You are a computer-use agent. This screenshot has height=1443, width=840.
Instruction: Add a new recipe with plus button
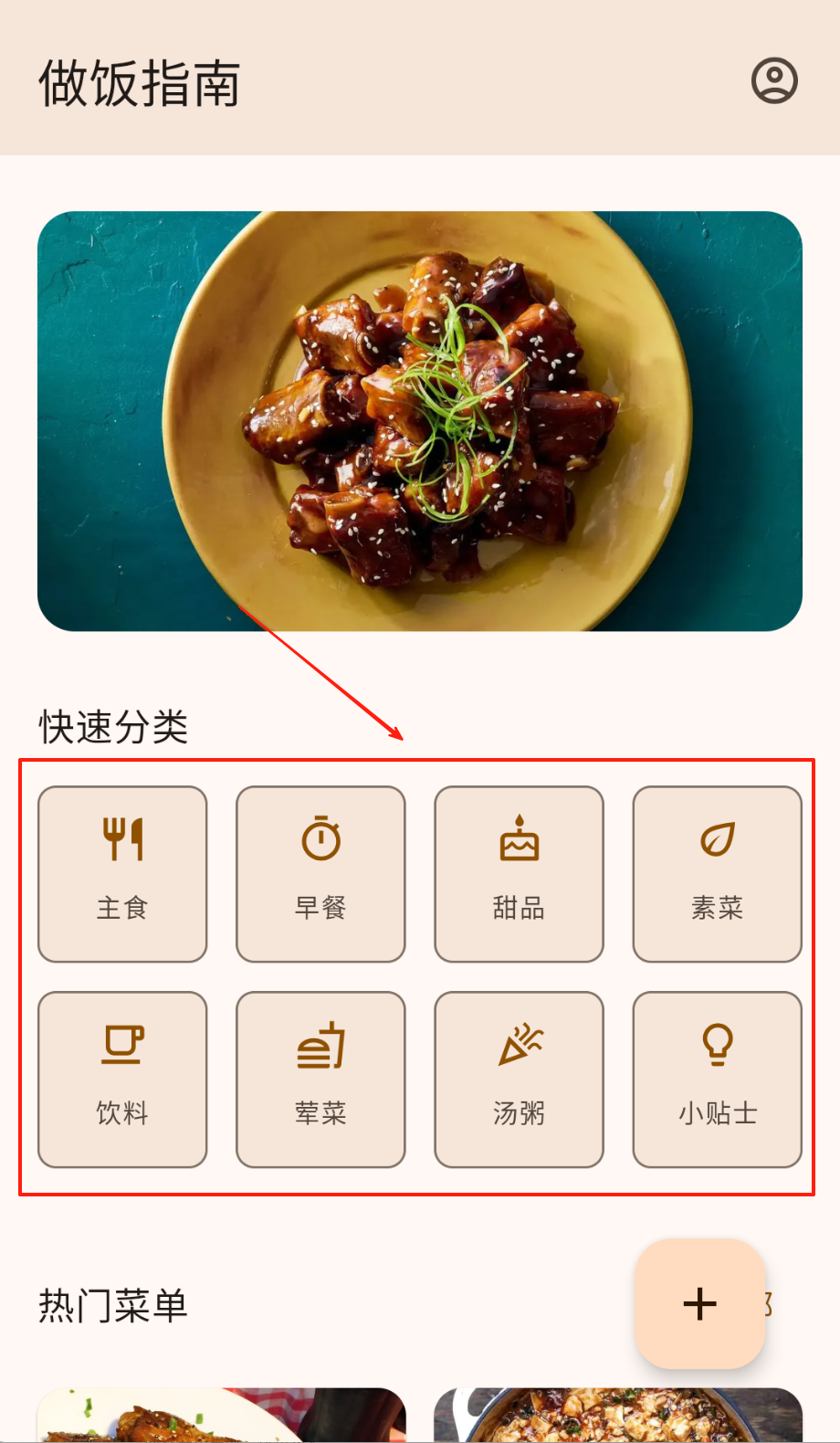(x=699, y=1303)
